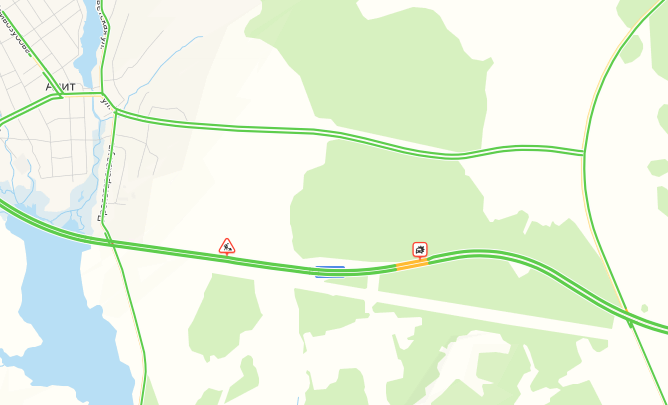This screenshot has width=668, height=405.
Task: Open the accident event marker
Action: (x=421, y=249)
